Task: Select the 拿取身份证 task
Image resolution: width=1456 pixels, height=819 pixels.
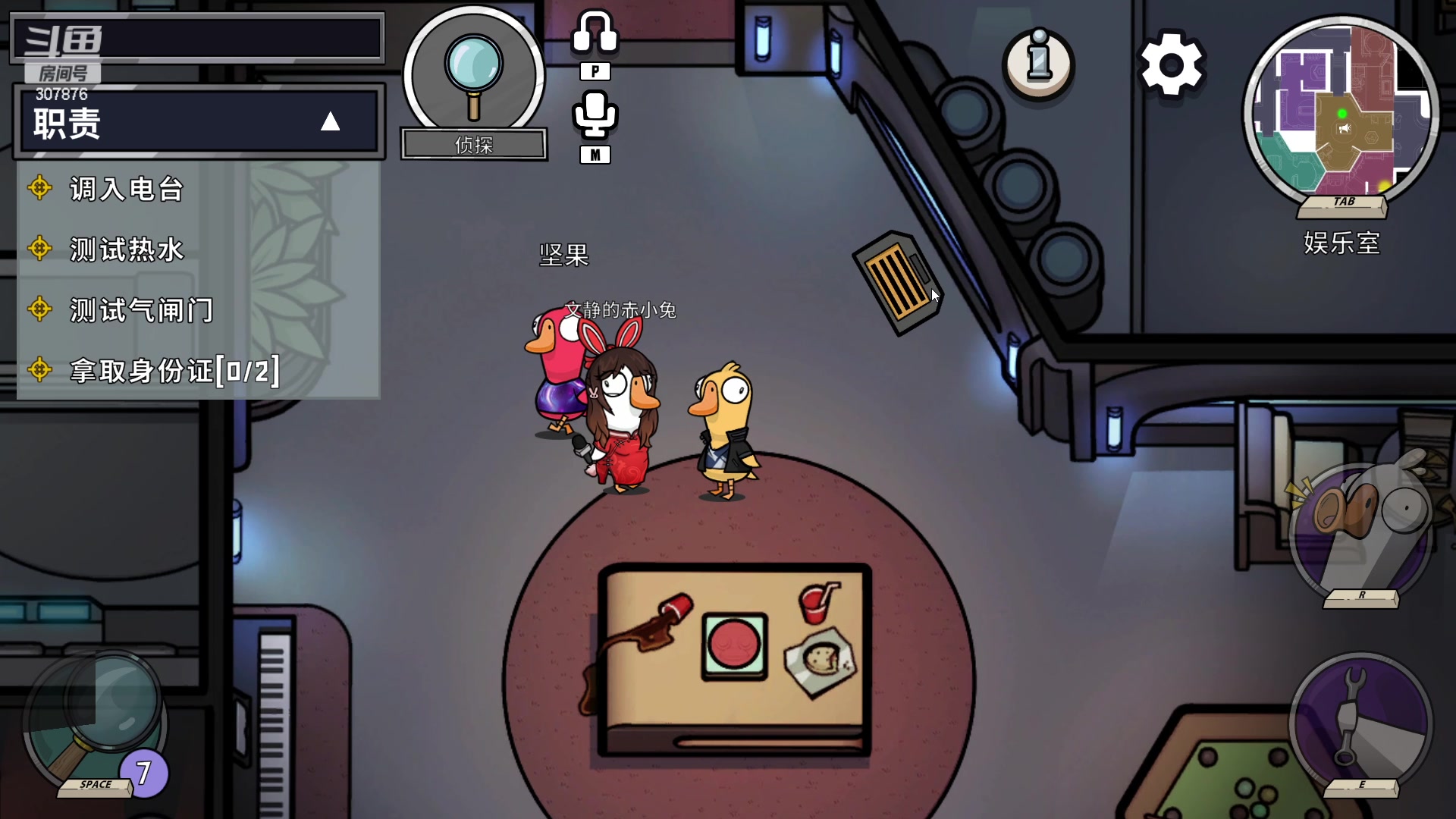Action: (174, 371)
